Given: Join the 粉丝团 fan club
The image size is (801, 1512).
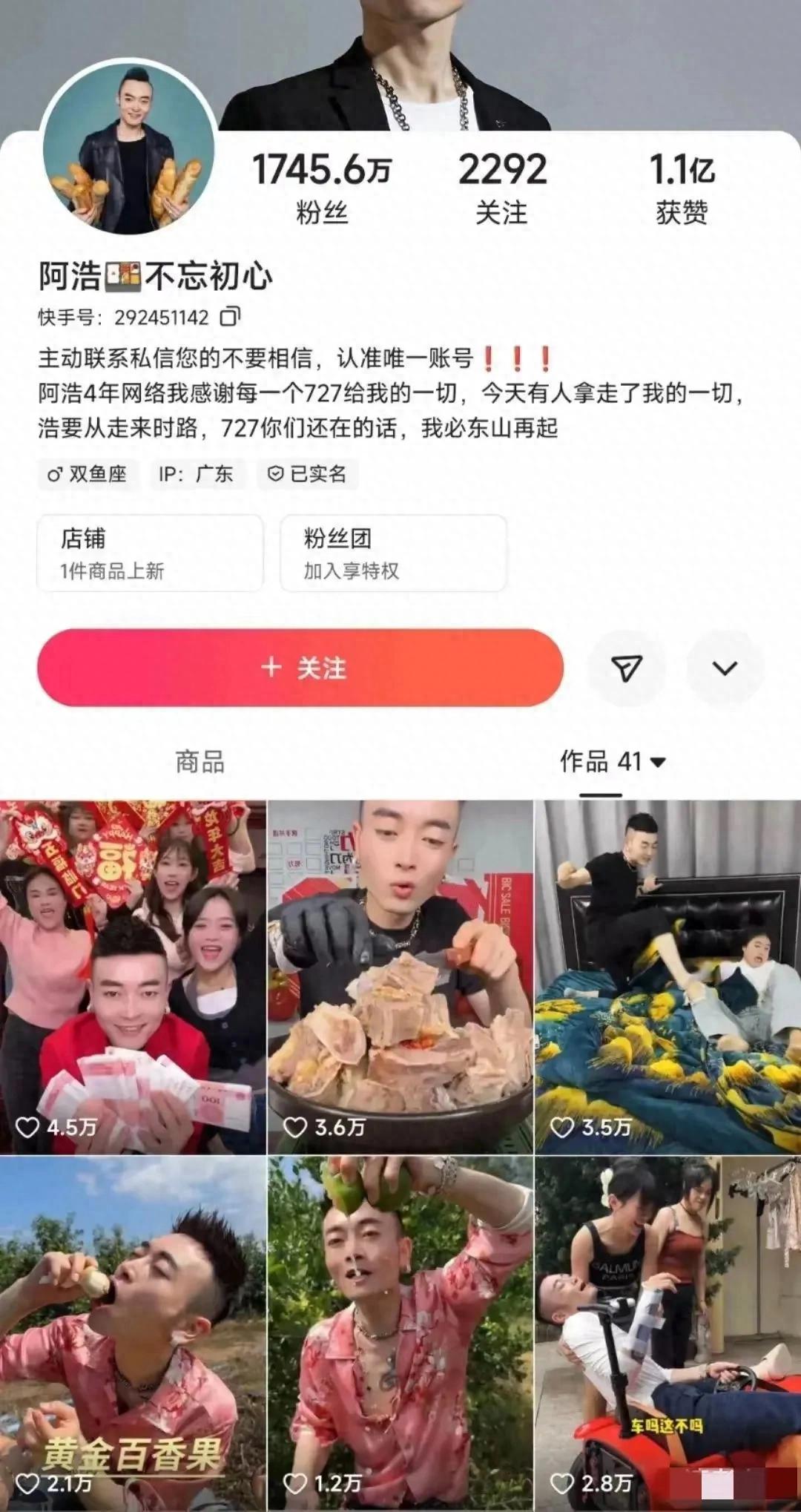Looking at the screenshot, I should (x=393, y=553).
